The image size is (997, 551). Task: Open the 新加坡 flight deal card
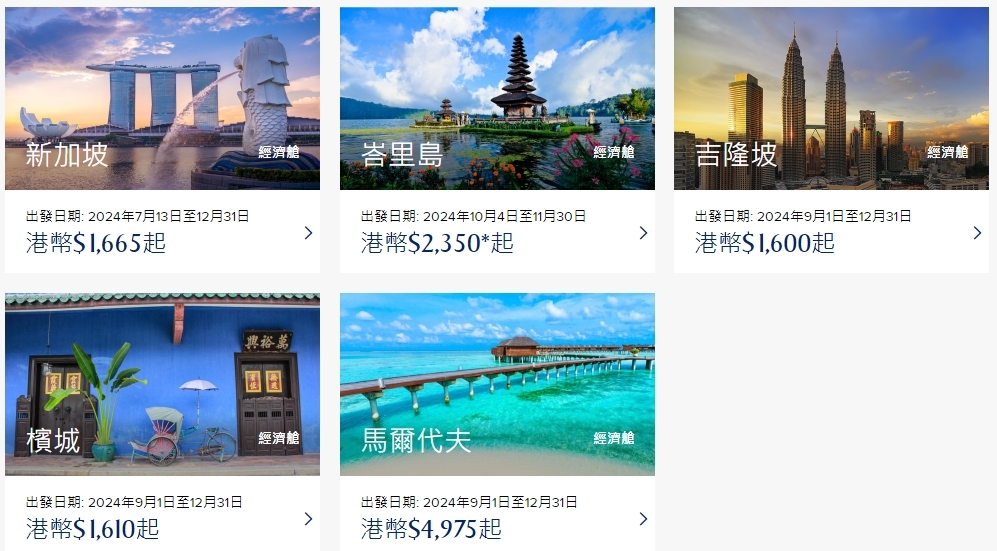[162, 140]
